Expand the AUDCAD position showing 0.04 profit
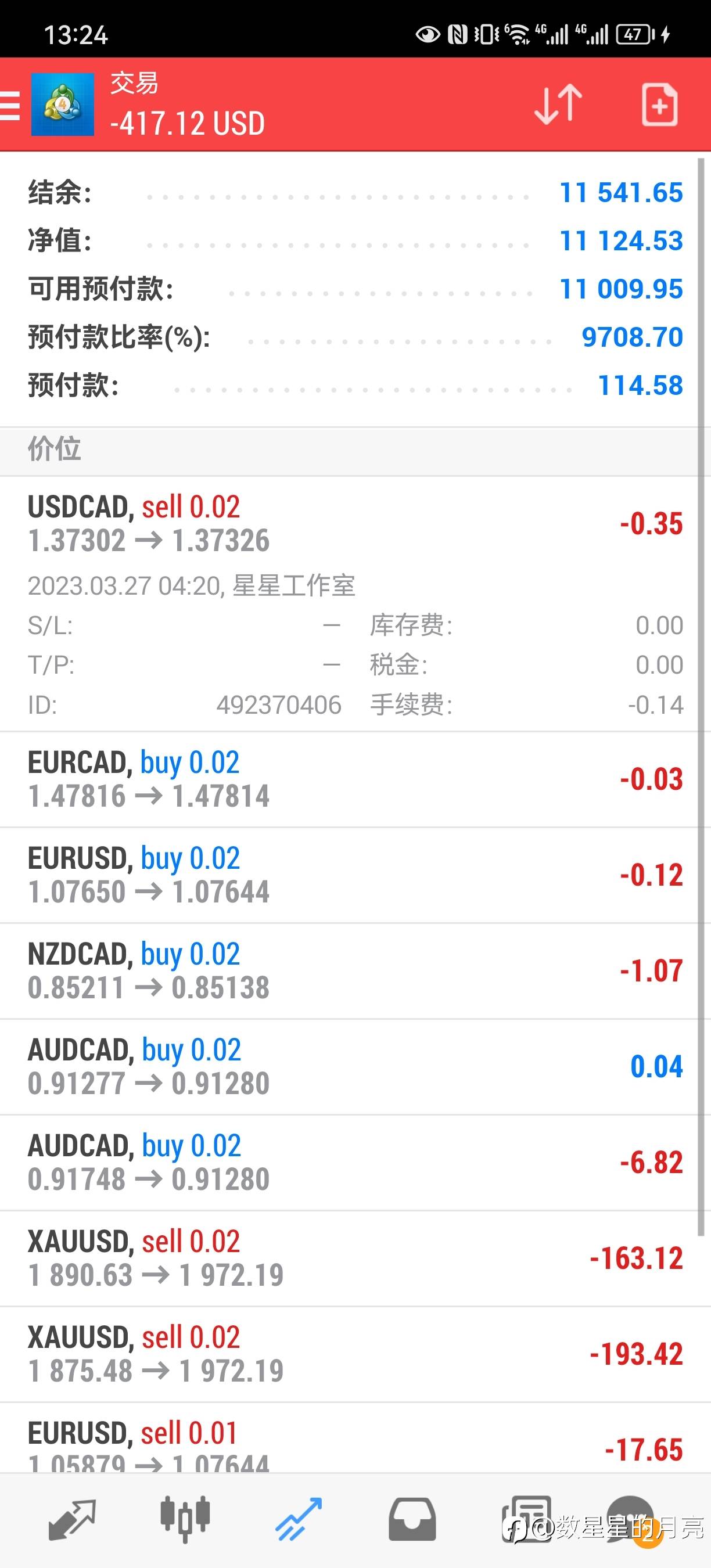The width and height of the screenshot is (711, 1568). 353,1066
